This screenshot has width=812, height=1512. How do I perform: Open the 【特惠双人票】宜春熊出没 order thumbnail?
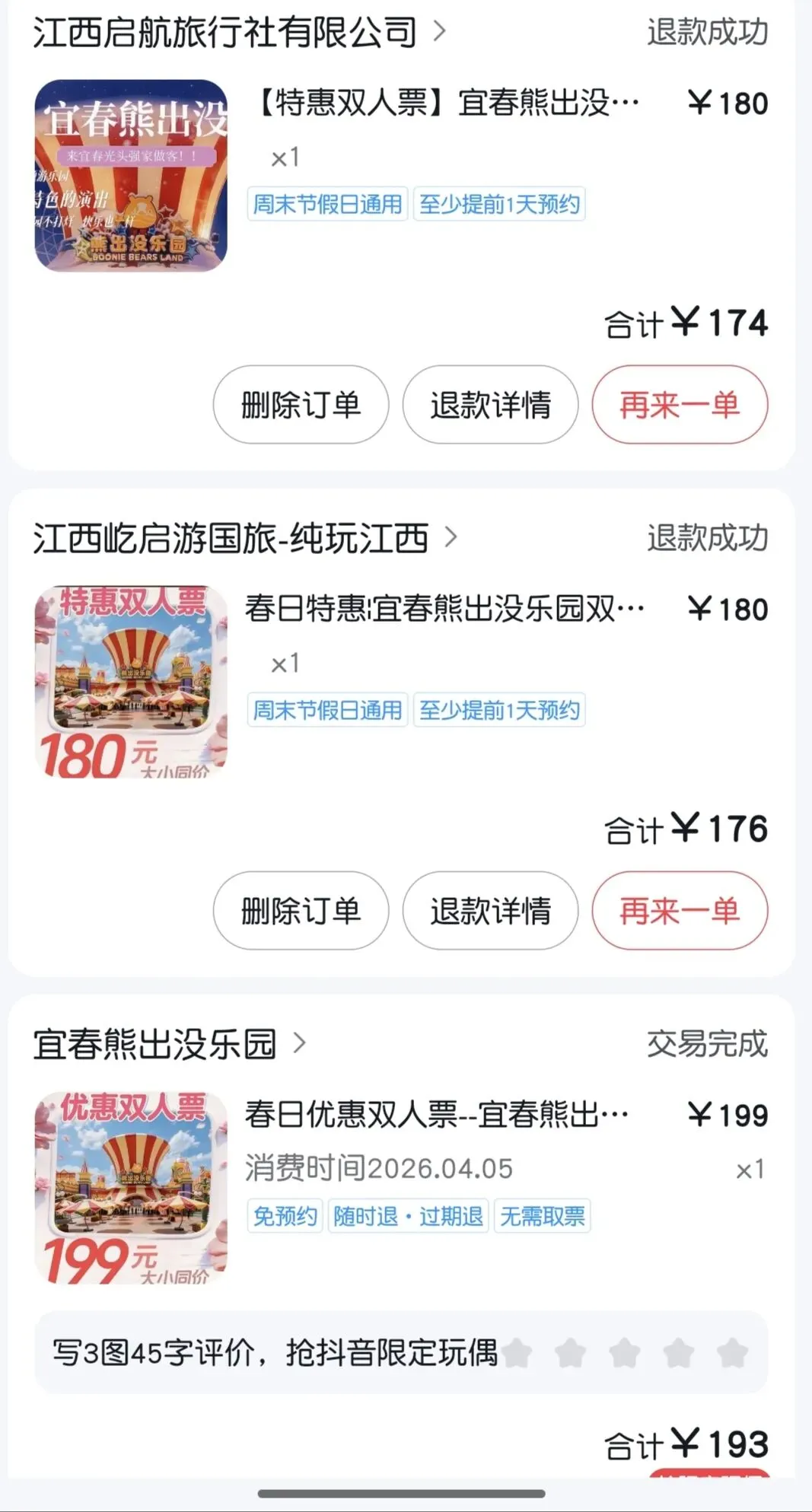pyautogui.click(x=131, y=176)
